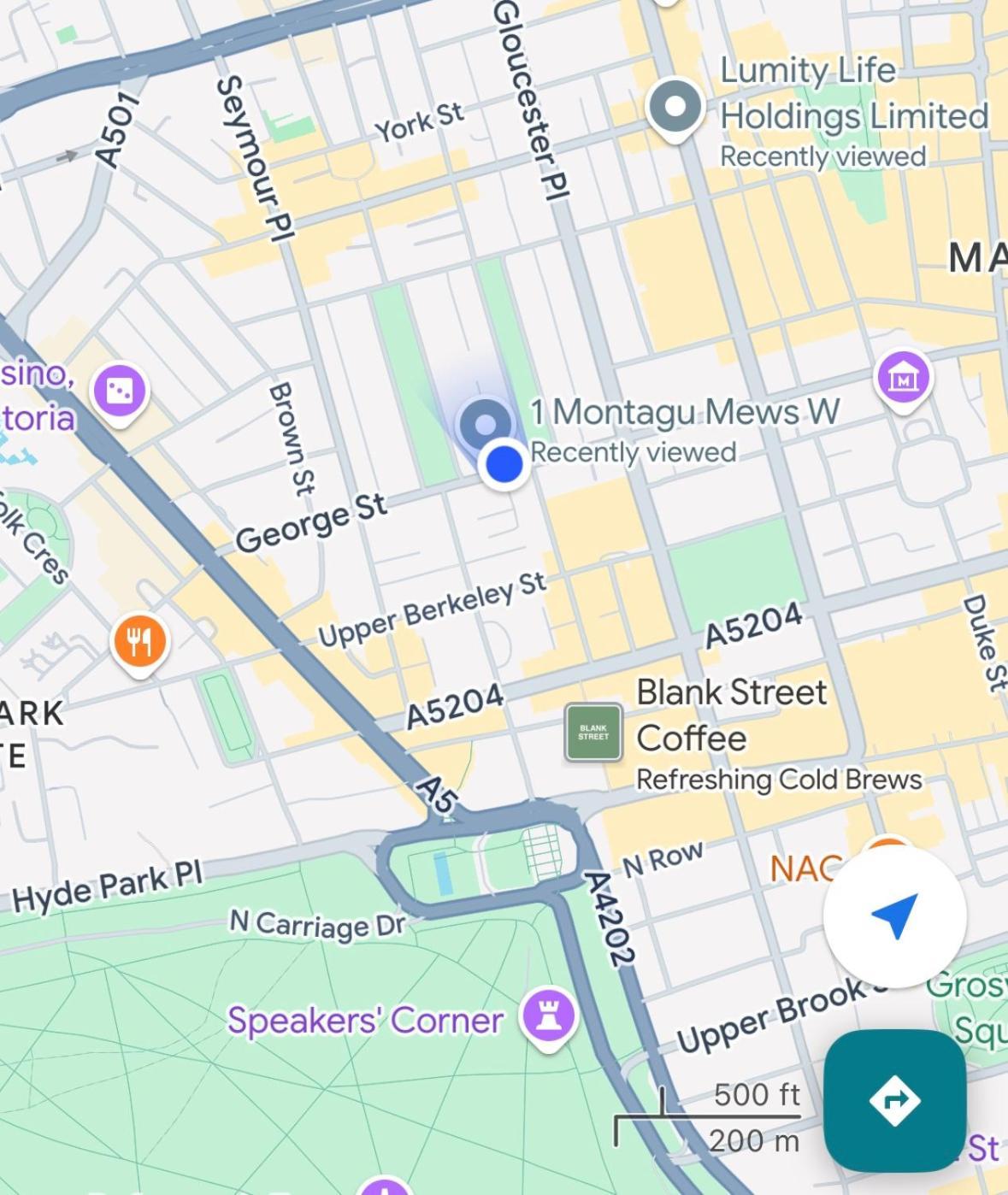Tap the orange restaurant pin
Screen dimensions: 1008x1195
[140, 641]
